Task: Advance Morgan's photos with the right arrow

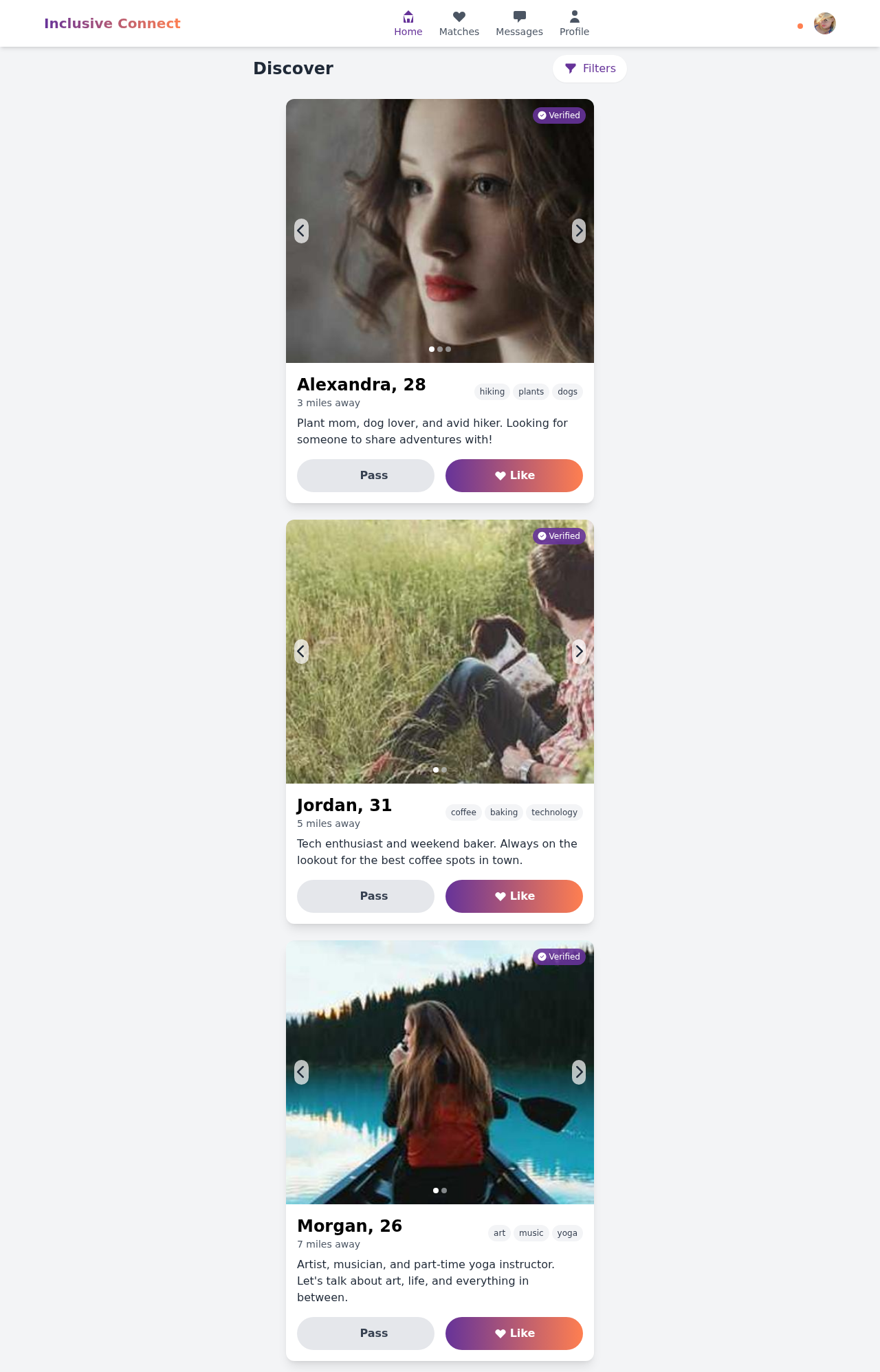Action: (x=578, y=1072)
